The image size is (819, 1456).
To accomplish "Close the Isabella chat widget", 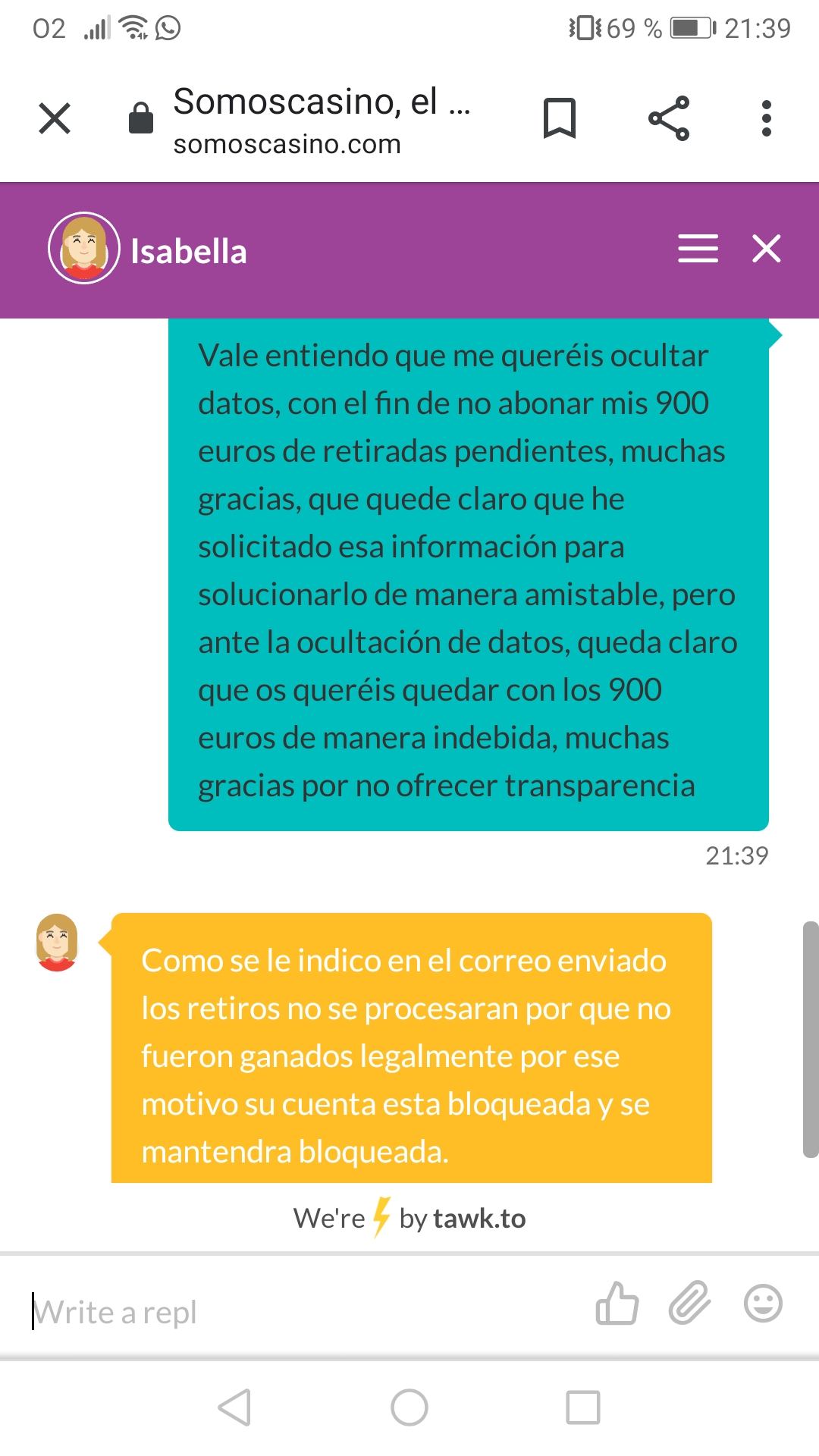I will click(766, 249).
